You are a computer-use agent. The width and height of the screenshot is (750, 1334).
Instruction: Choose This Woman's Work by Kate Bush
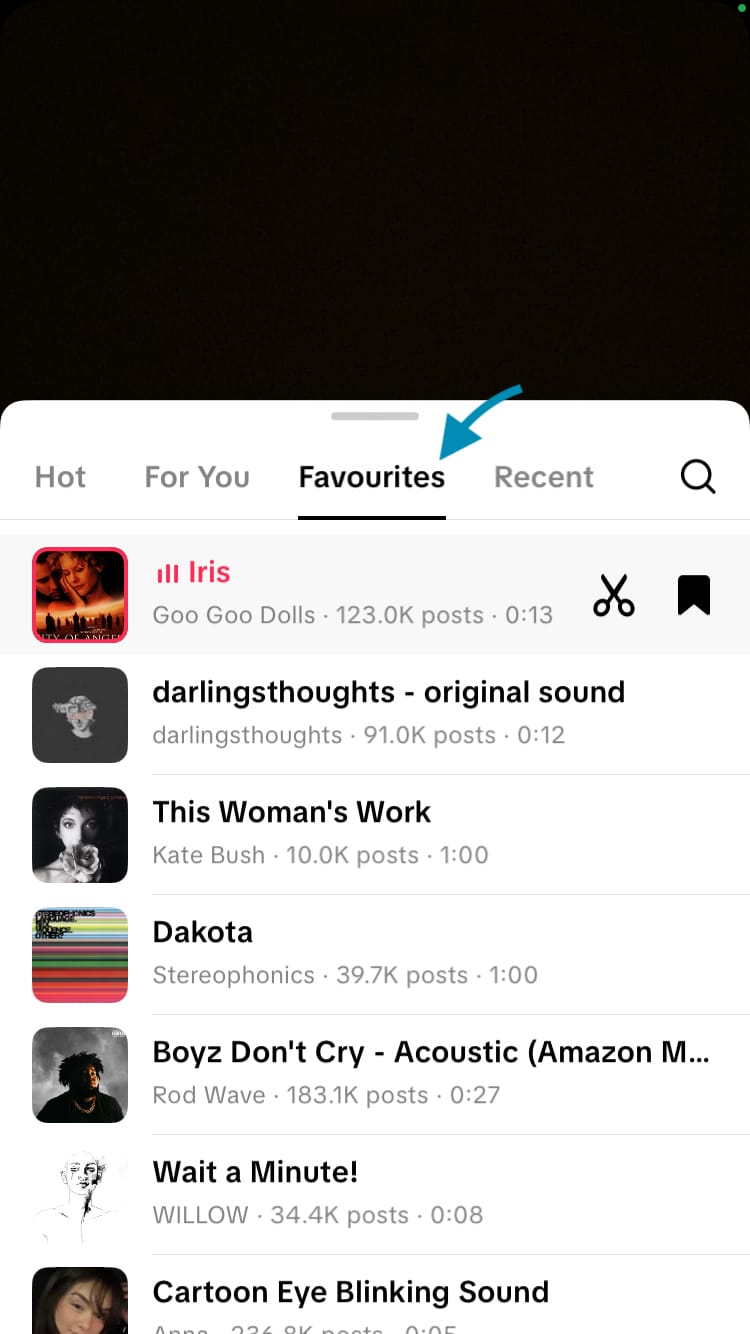(x=291, y=833)
